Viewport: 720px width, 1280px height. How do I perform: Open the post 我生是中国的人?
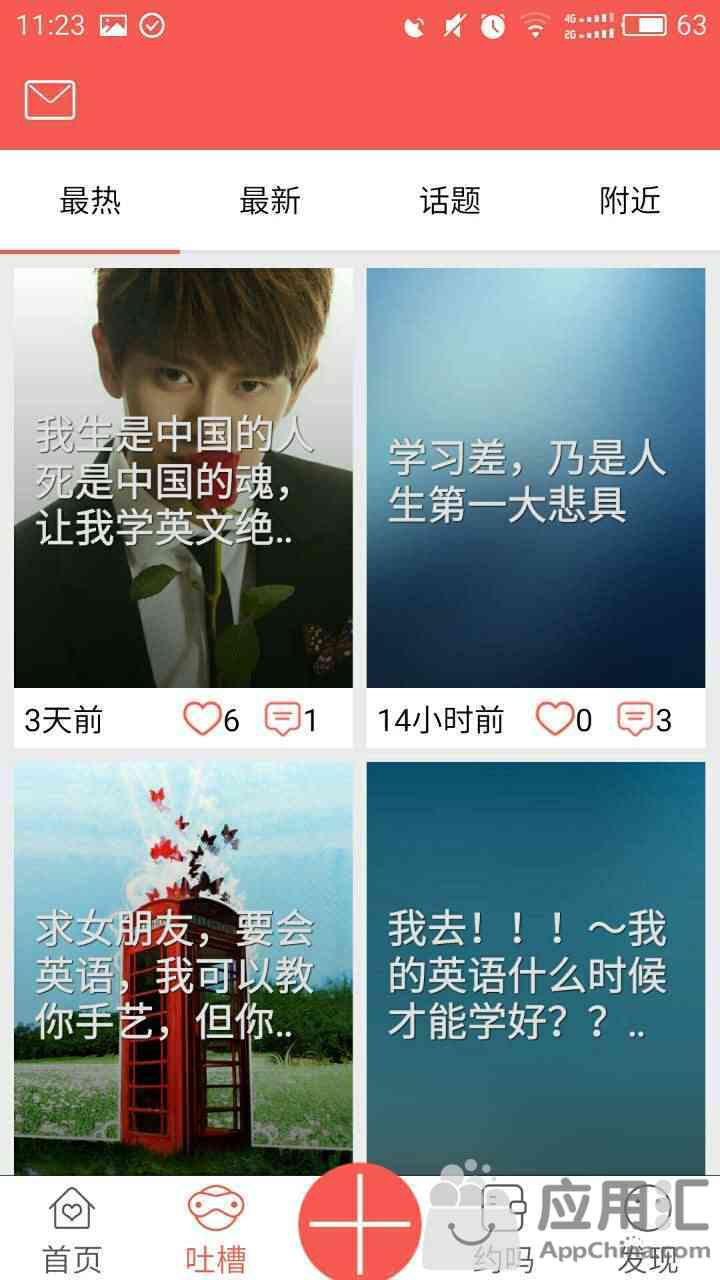pos(183,478)
